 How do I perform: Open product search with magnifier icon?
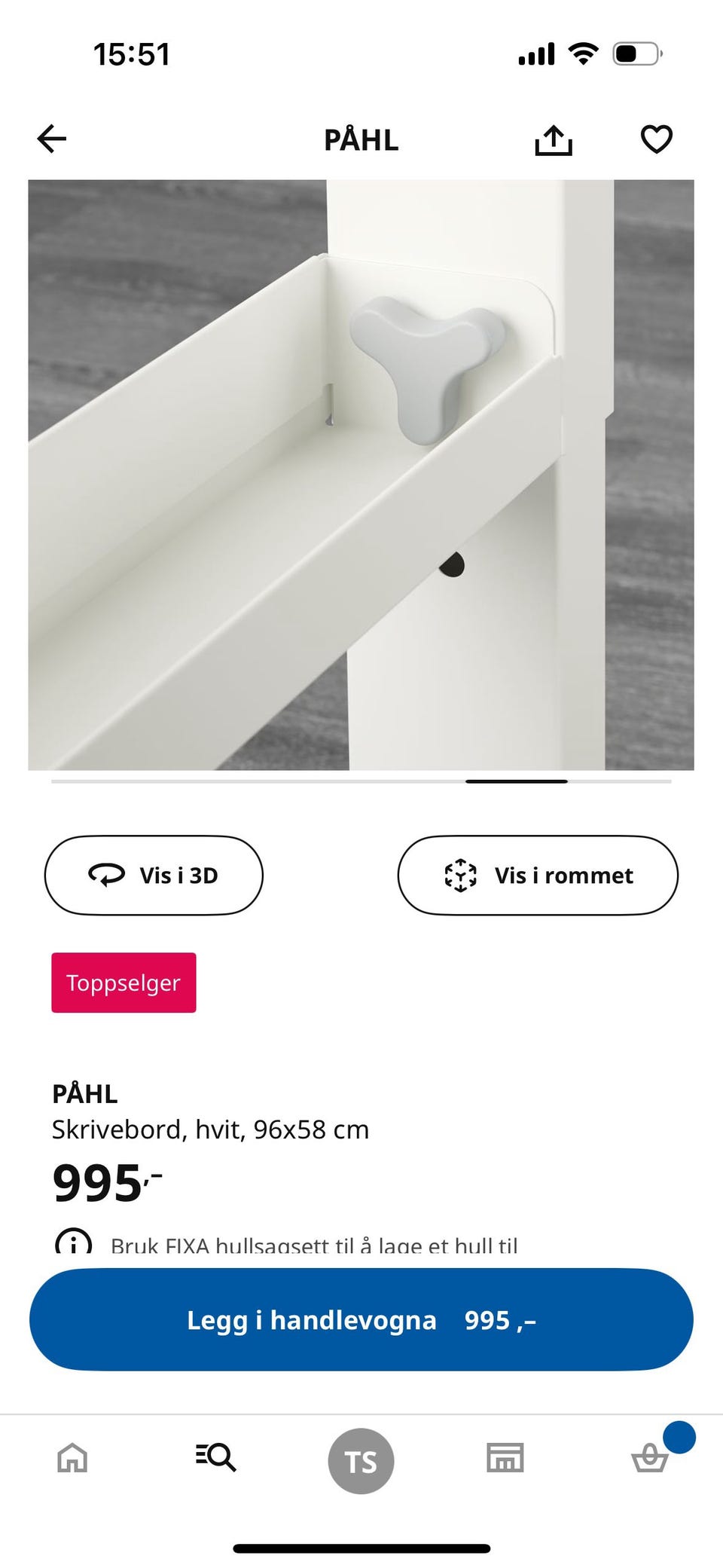217,1459
